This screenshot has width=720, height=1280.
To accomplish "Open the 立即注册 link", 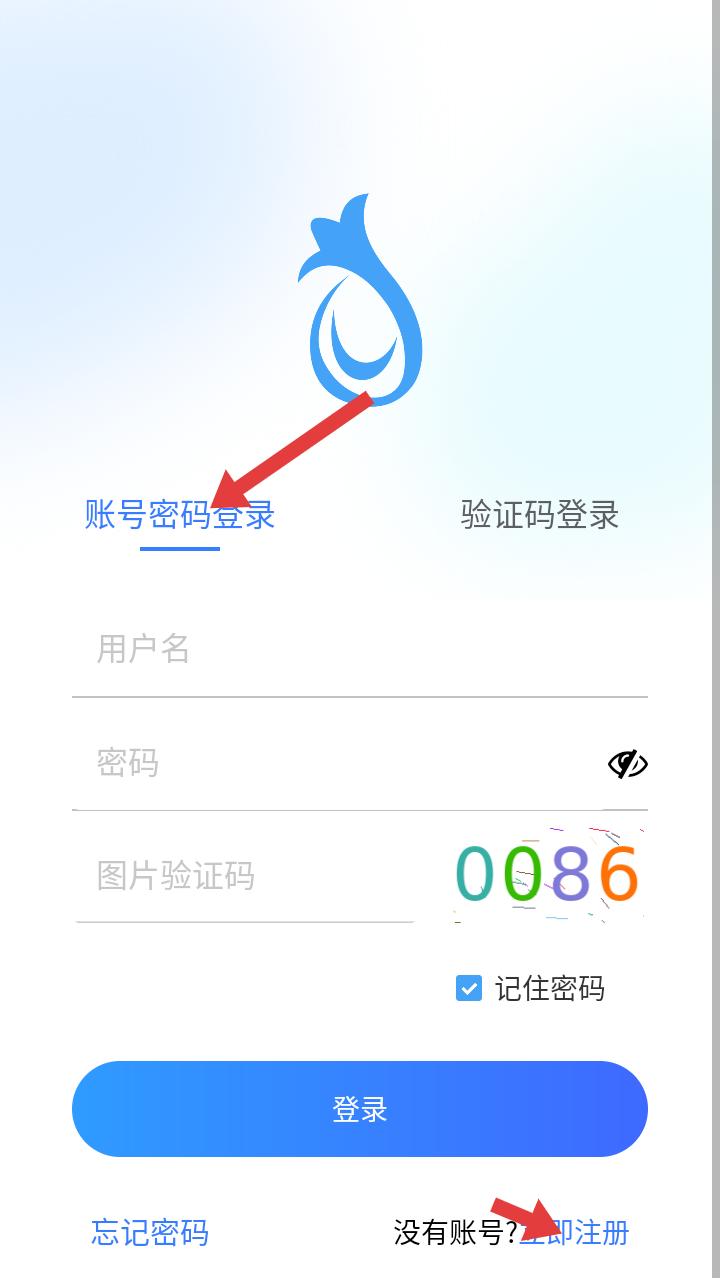I will 574,1232.
